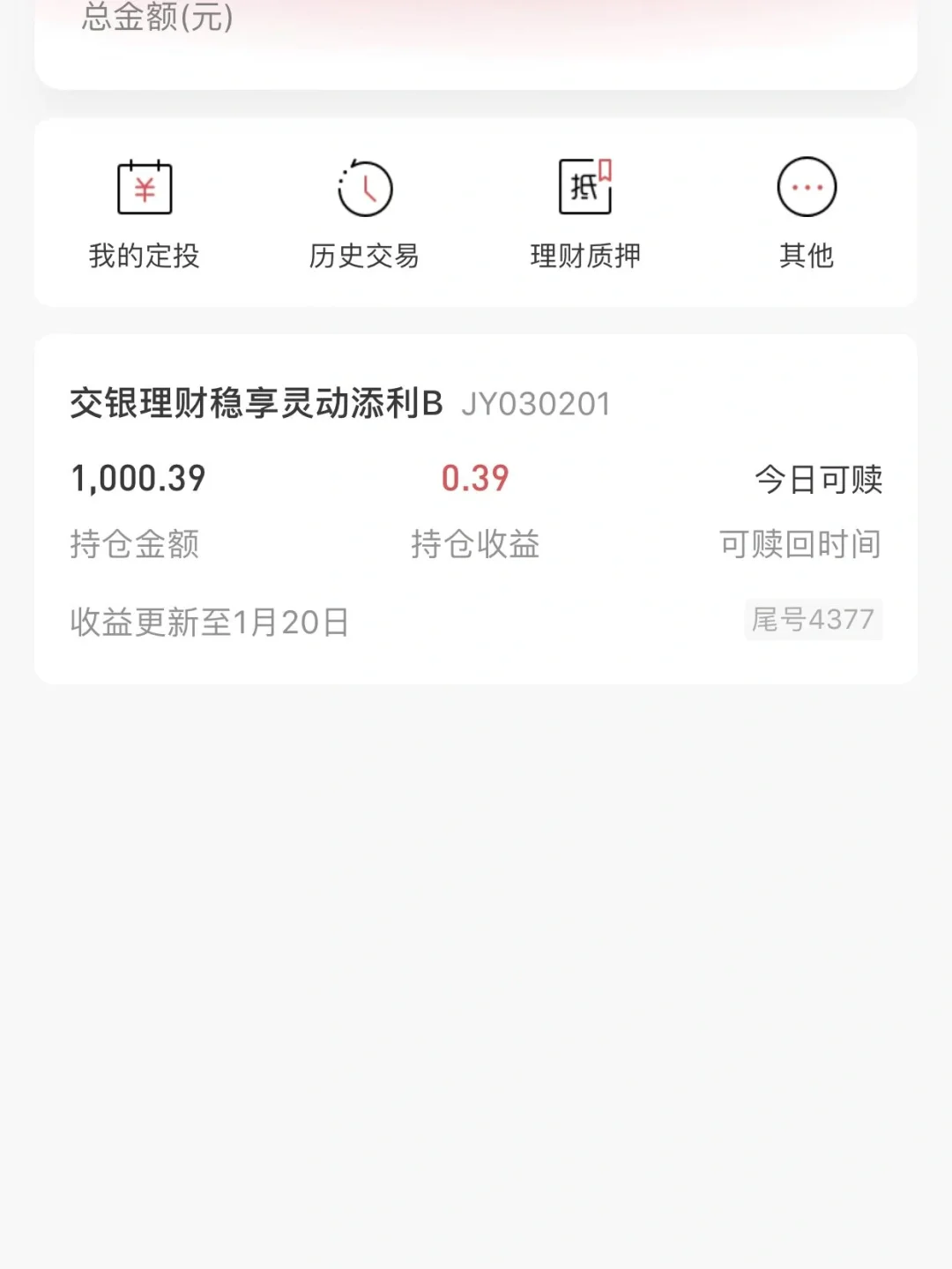952x1269 pixels.
Task: Tap the clock history icon above 历史交易
Action: click(364, 188)
